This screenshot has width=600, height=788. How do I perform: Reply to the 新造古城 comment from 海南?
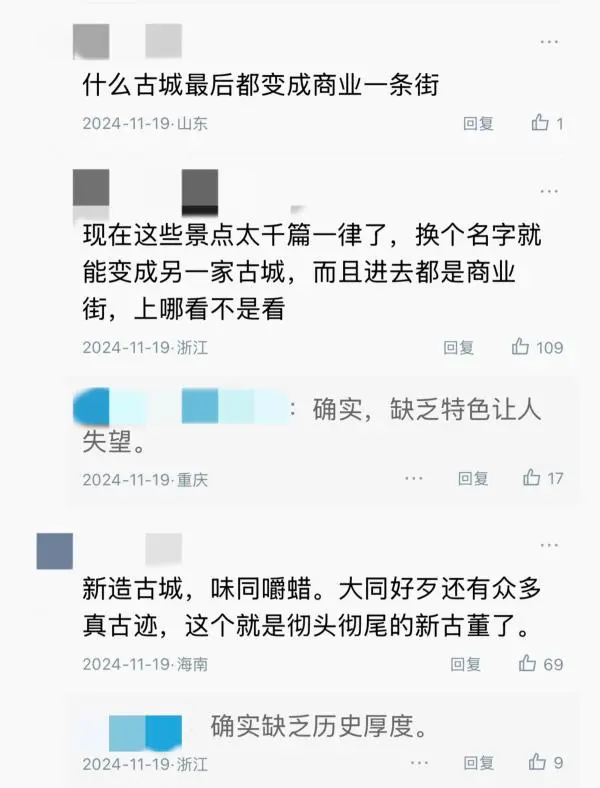click(466, 664)
